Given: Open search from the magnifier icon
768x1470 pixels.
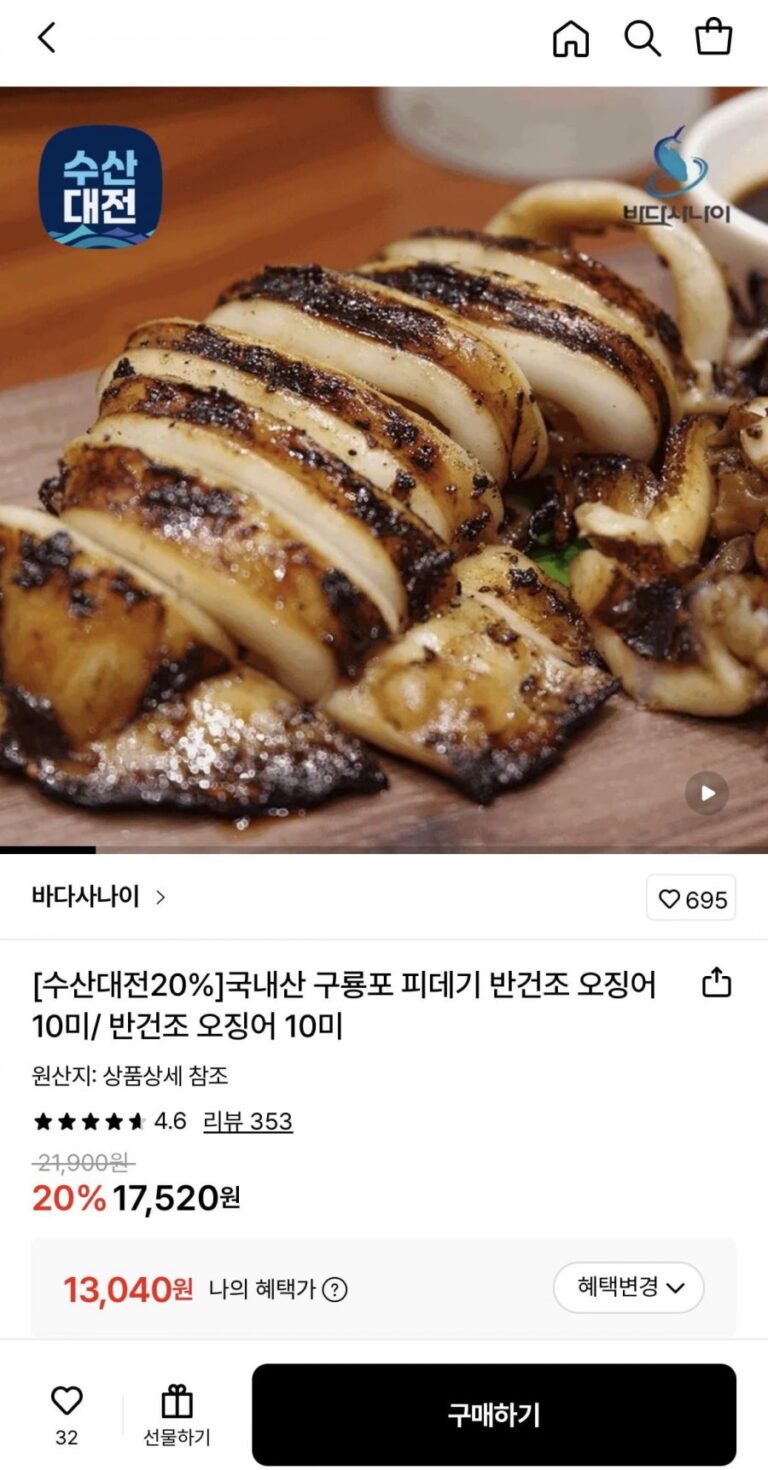Looking at the screenshot, I should pyautogui.click(x=642, y=39).
